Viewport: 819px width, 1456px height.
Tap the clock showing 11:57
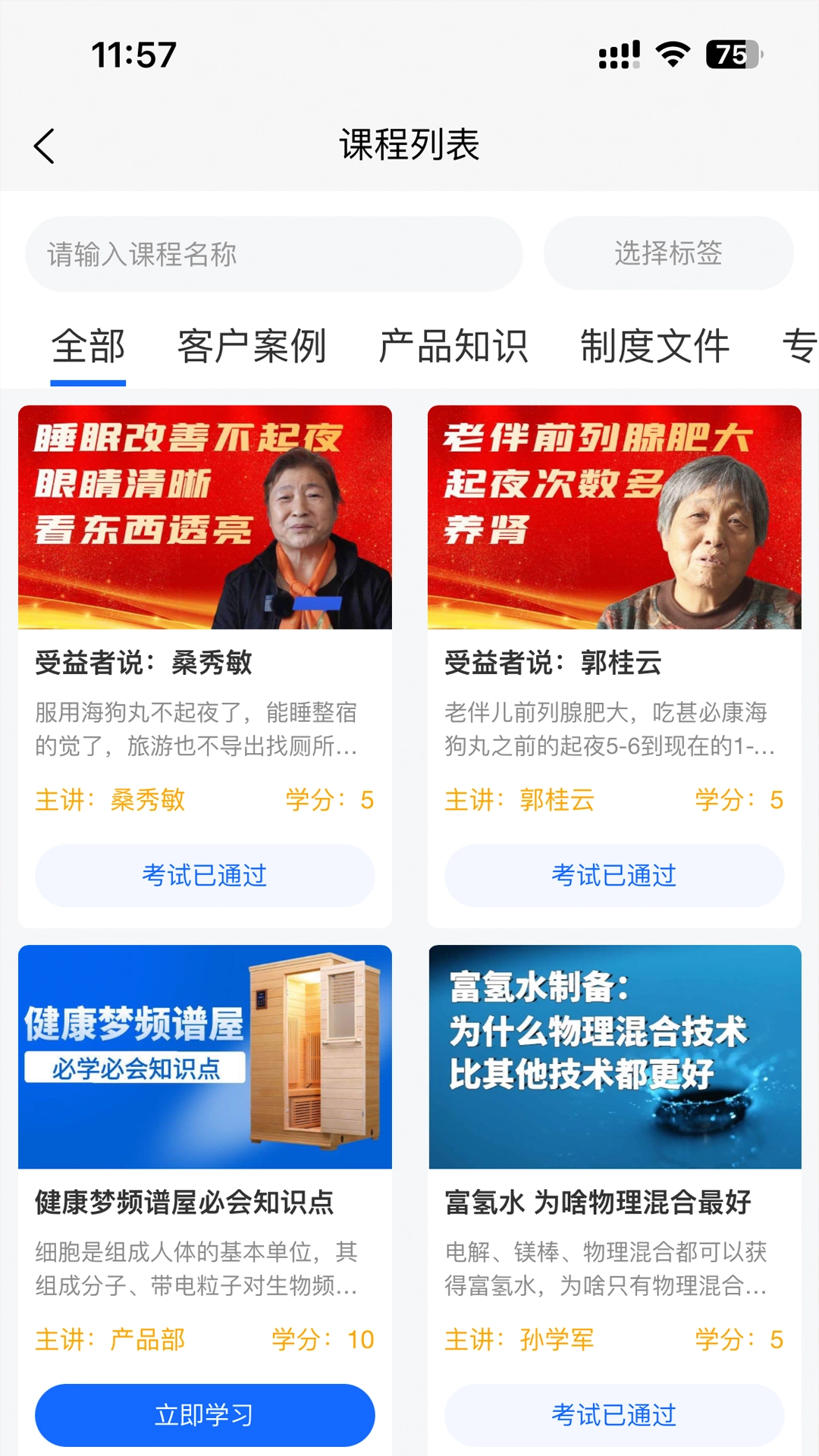point(135,54)
